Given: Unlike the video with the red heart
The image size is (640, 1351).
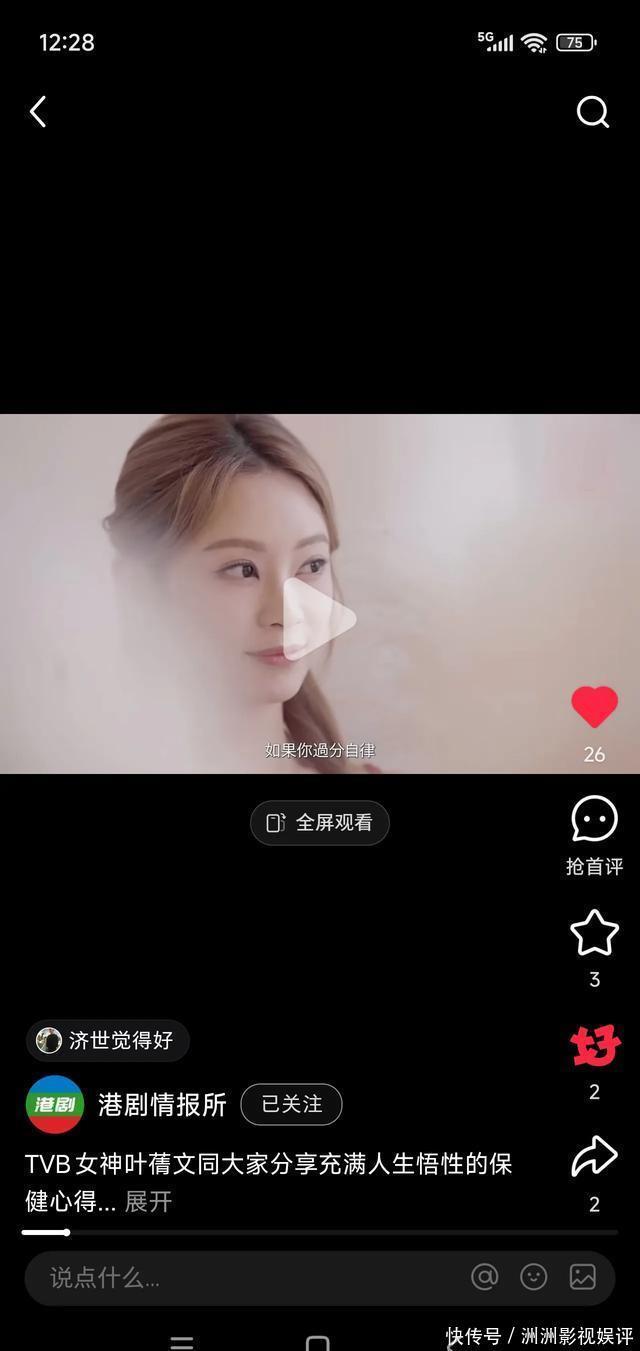Looking at the screenshot, I should tap(594, 708).
